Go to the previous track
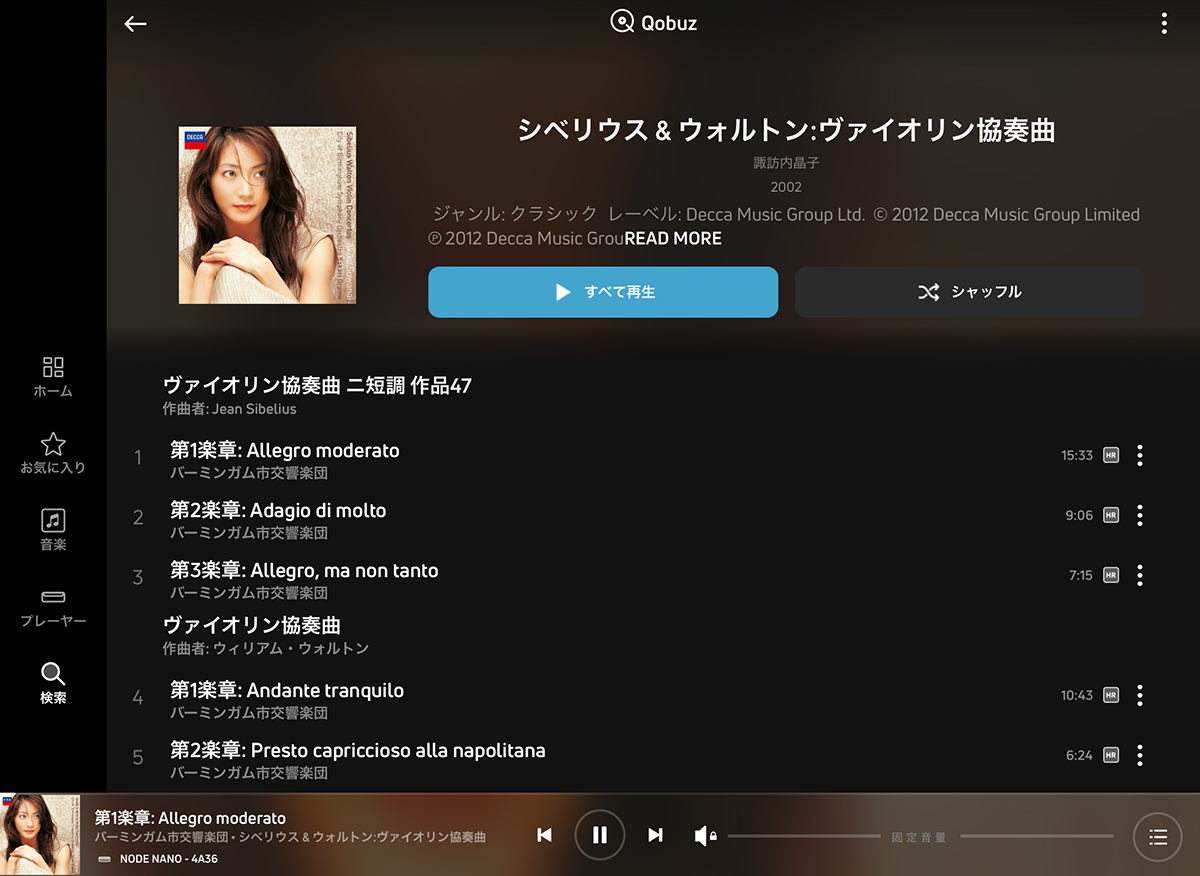This screenshot has height=876, width=1200. [544, 835]
